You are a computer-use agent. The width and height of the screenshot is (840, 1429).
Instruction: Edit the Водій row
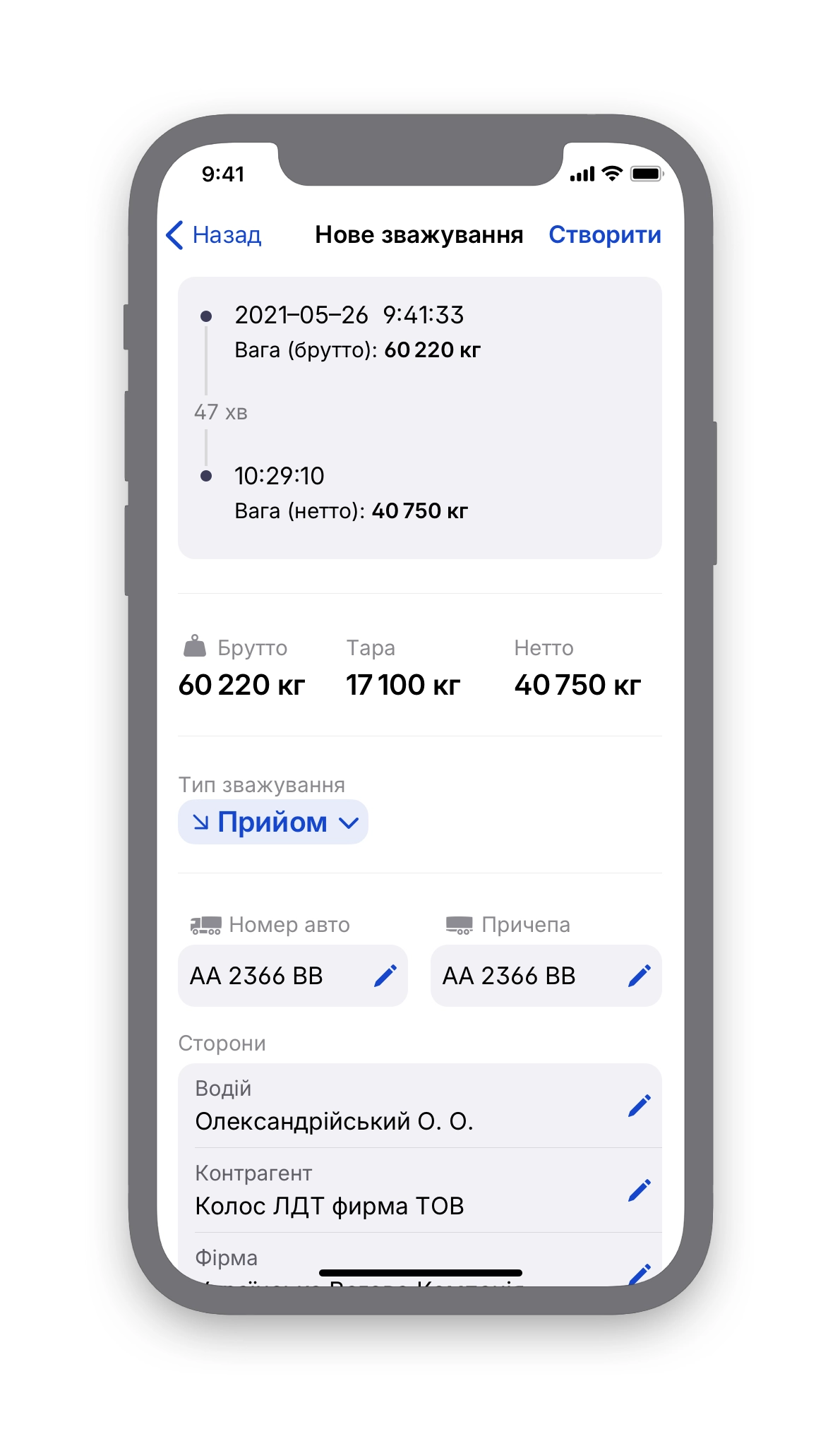[x=639, y=1106]
